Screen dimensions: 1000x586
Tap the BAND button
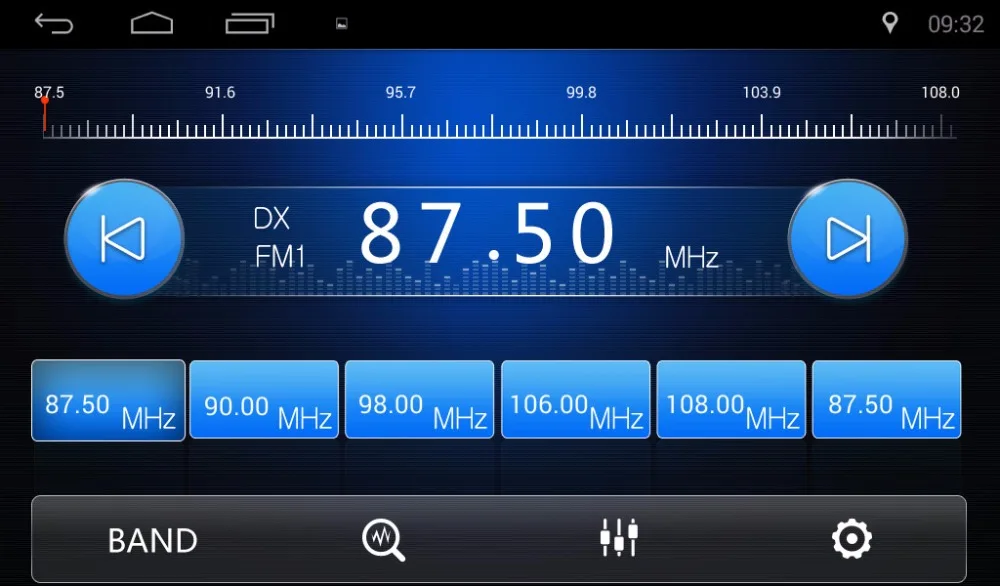click(152, 541)
